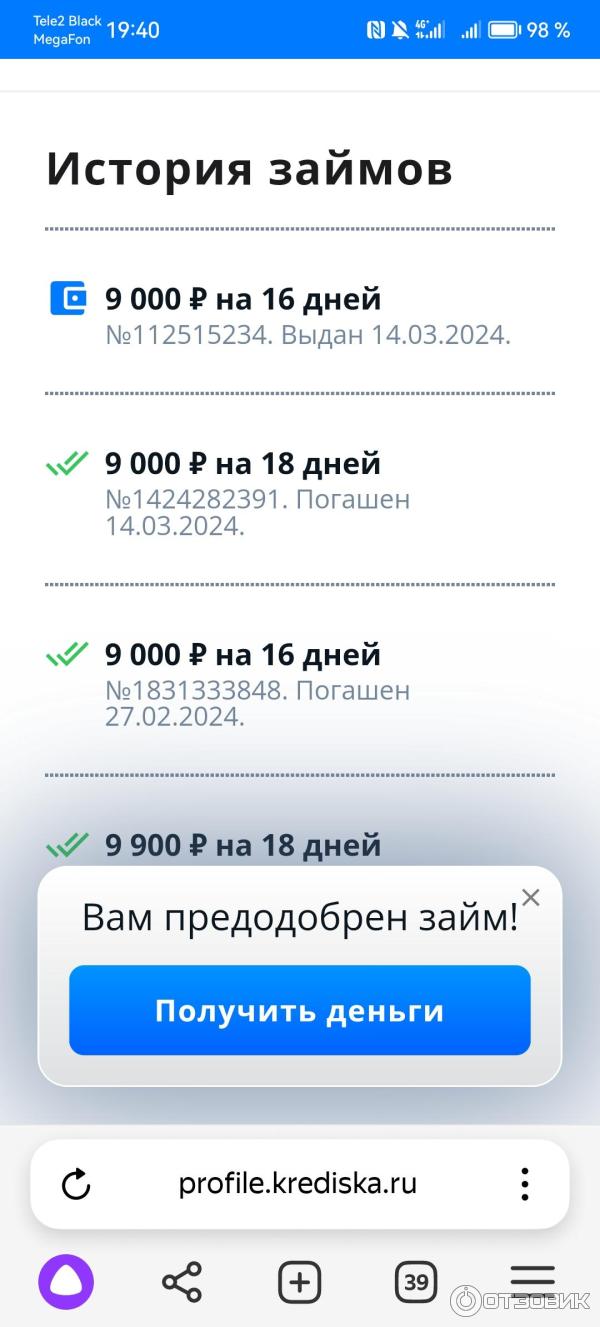This screenshot has height=1327, width=600.
Task: Reload the page with the refresh icon
Action: 76,1184
